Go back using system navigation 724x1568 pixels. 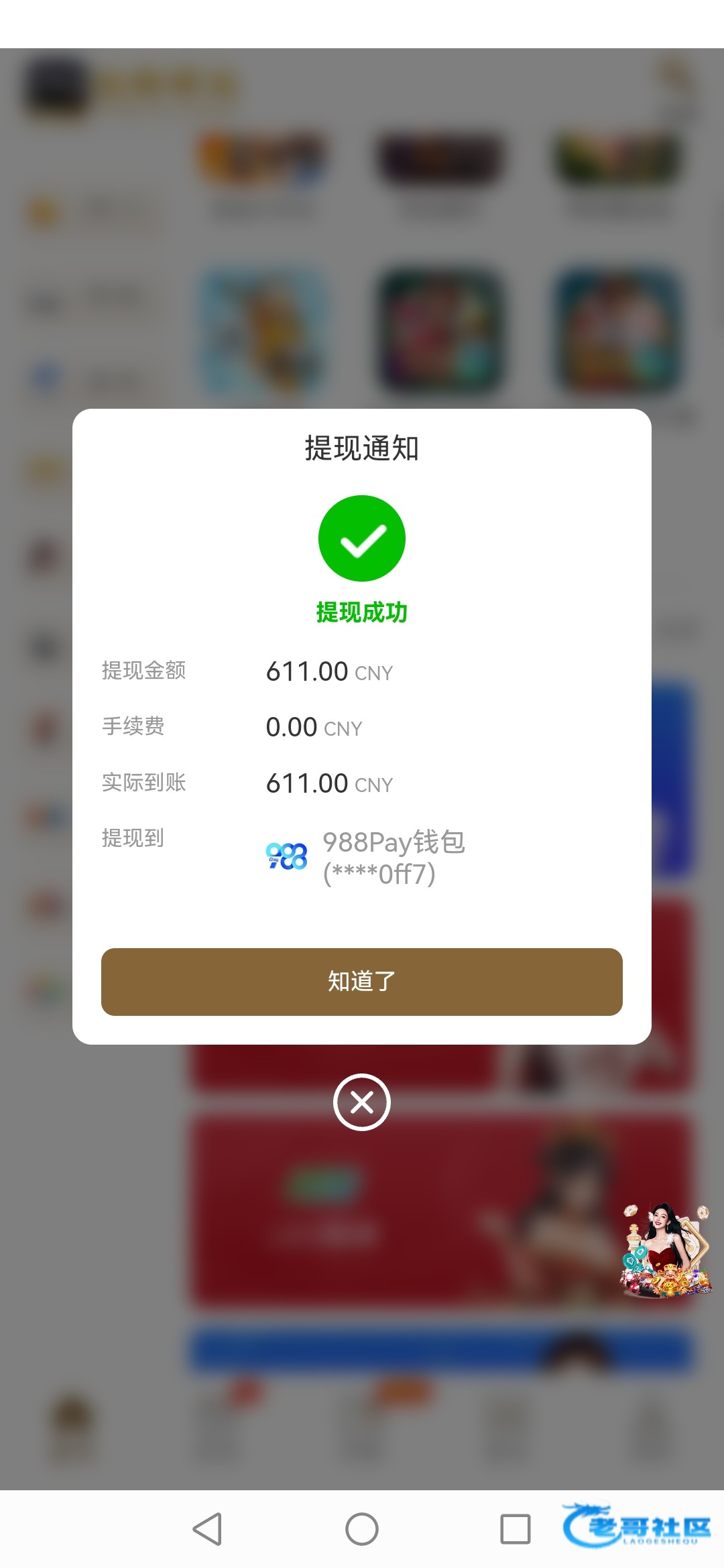click(207, 1529)
